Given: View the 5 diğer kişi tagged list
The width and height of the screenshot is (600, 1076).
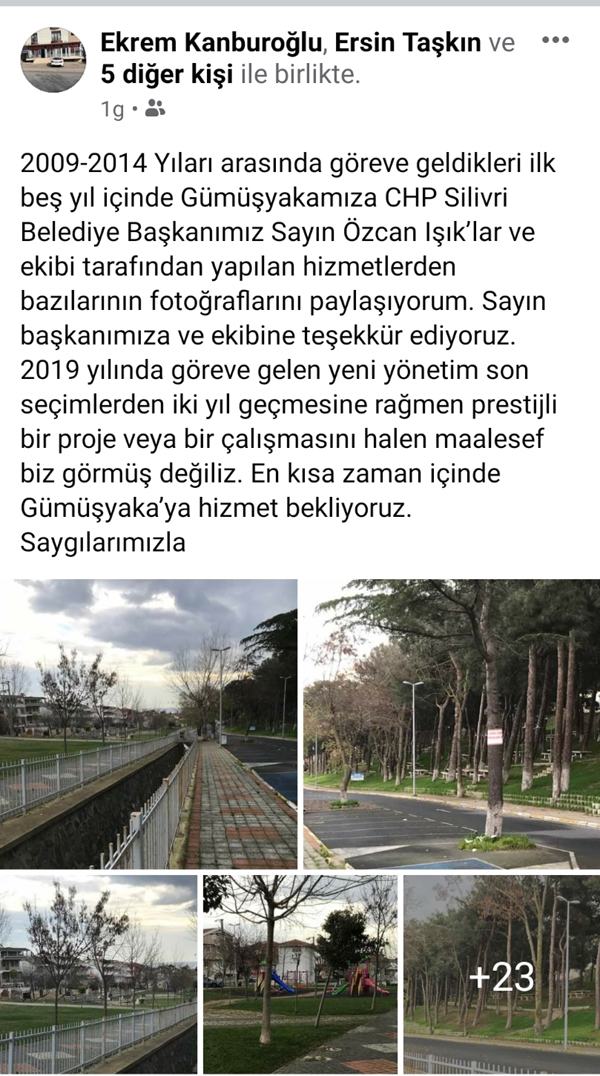Looking at the screenshot, I should click(166, 74).
